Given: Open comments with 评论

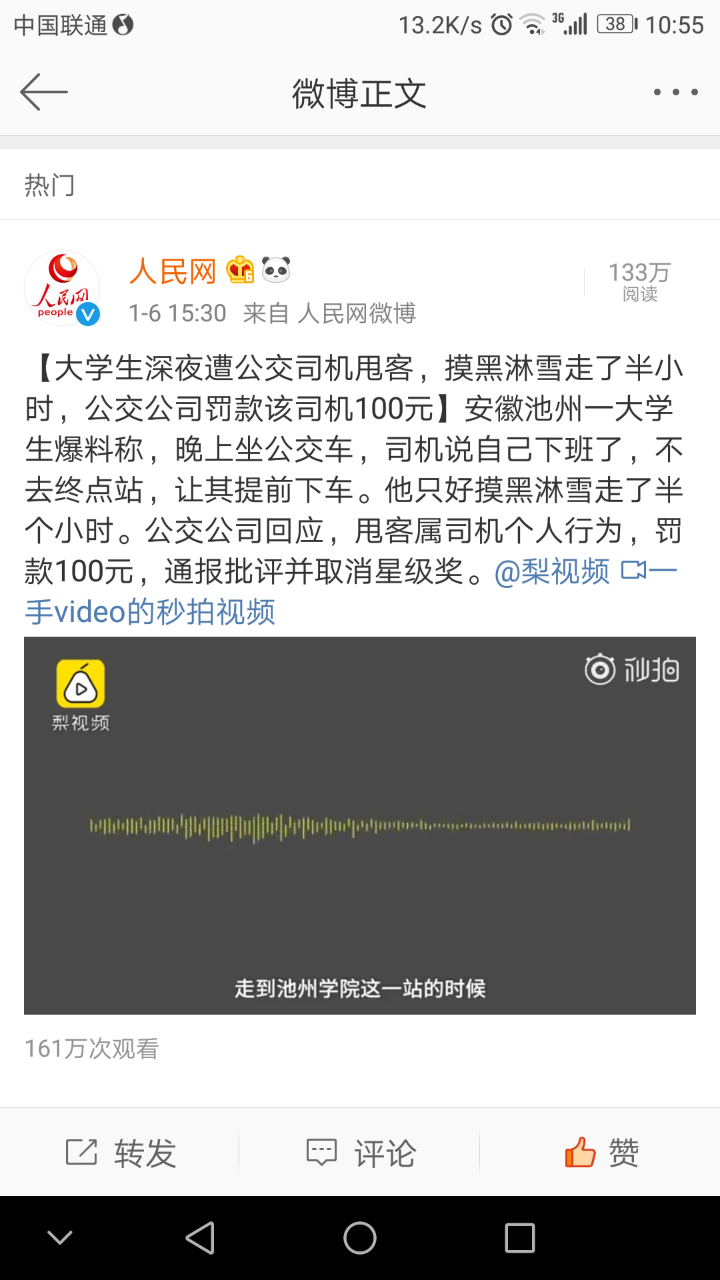Looking at the screenshot, I should point(360,1153).
